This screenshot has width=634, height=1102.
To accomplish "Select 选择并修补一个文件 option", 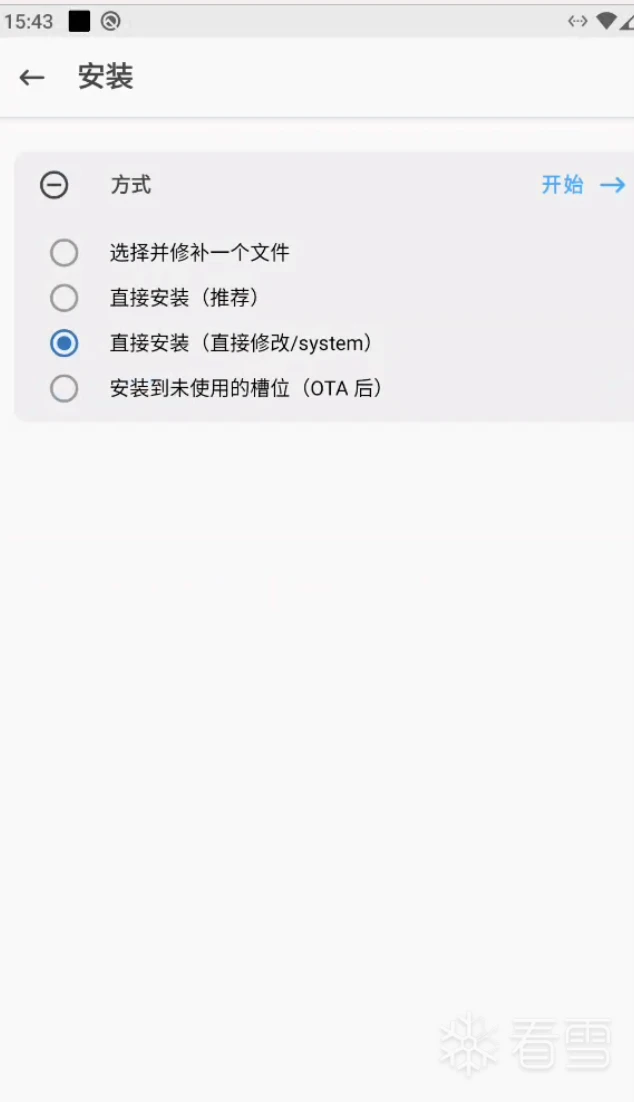I will (64, 253).
